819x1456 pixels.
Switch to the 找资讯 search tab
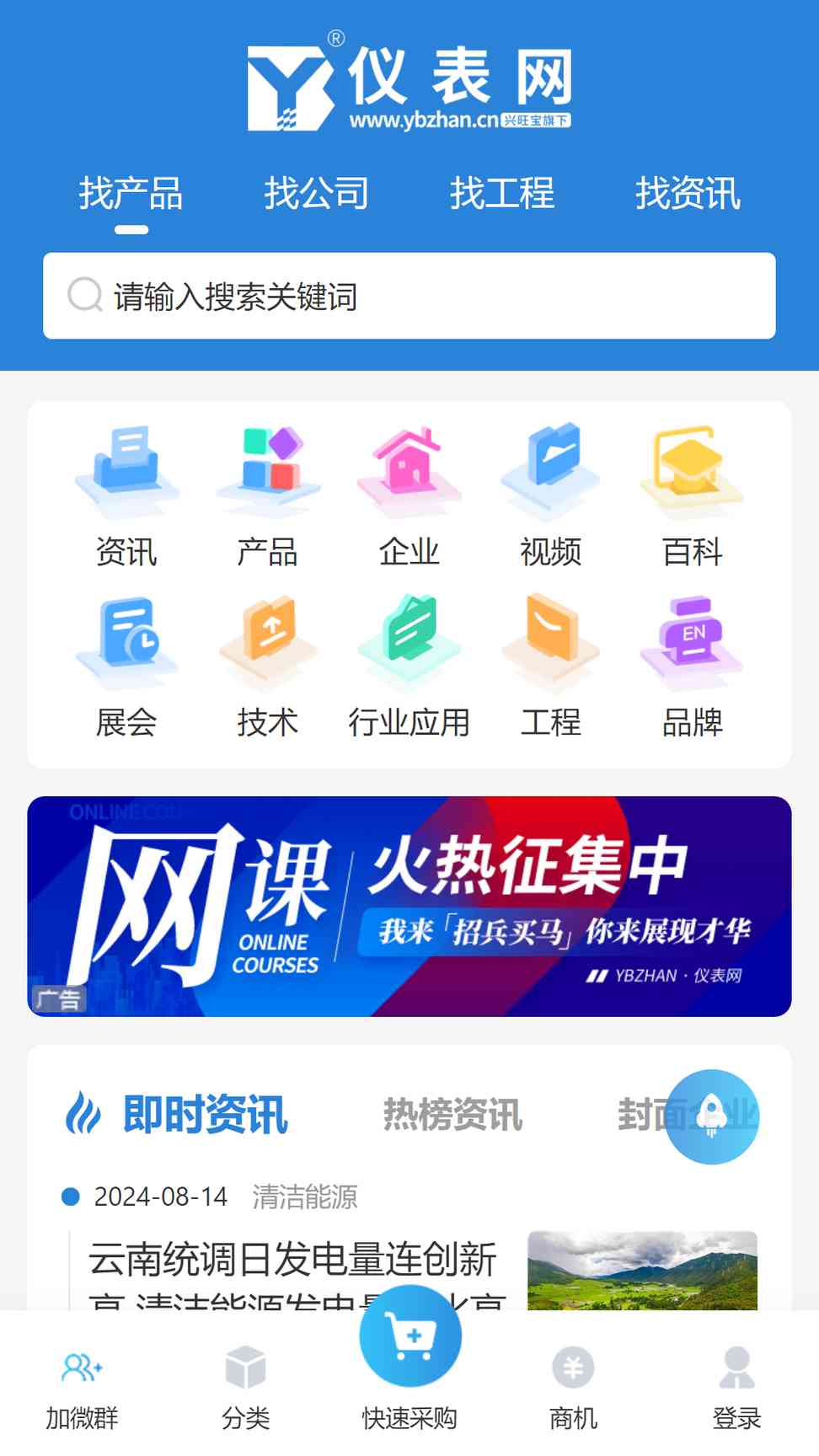click(x=688, y=194)
